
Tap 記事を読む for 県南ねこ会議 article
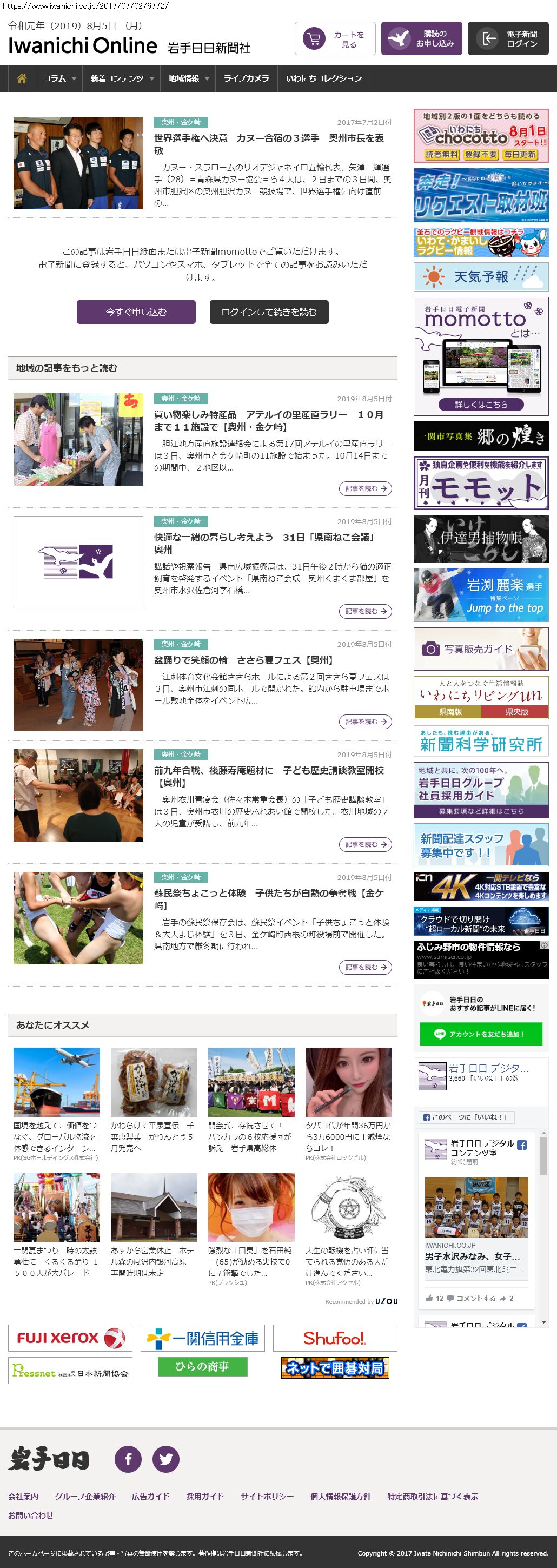[x=365, y=611]
